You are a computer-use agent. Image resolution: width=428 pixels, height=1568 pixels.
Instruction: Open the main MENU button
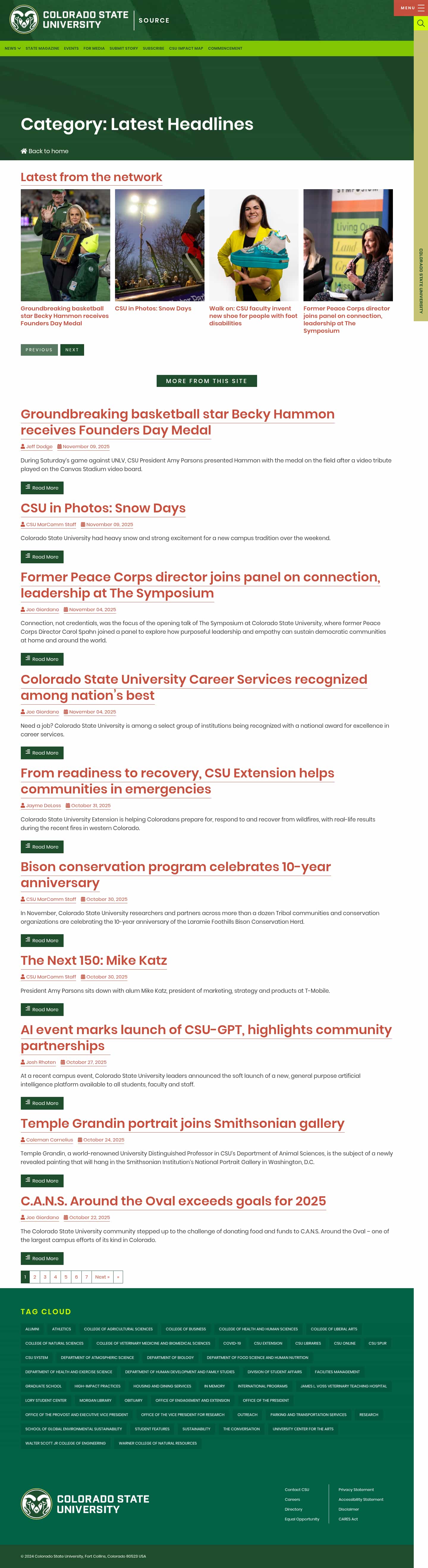click(x=412, y=8)
